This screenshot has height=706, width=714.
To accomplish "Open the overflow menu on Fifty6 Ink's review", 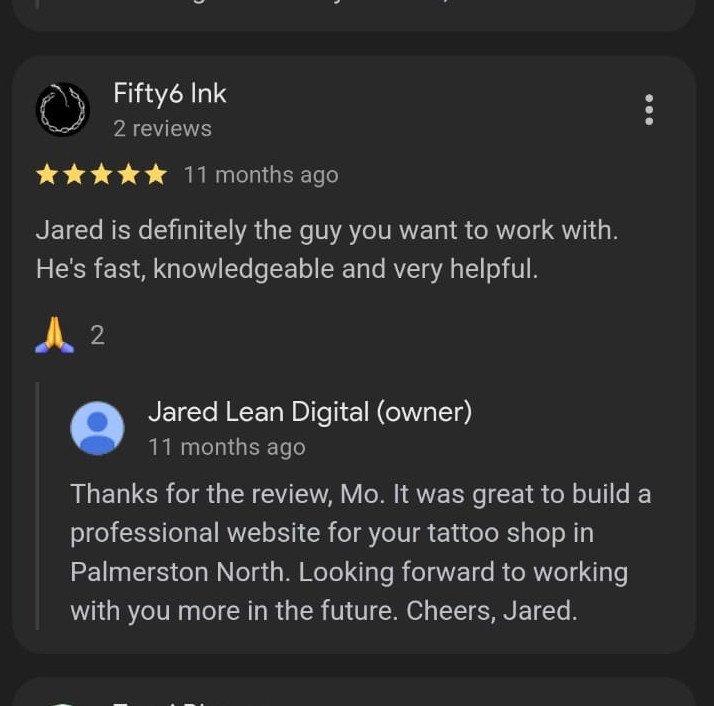I will point(649,109).
